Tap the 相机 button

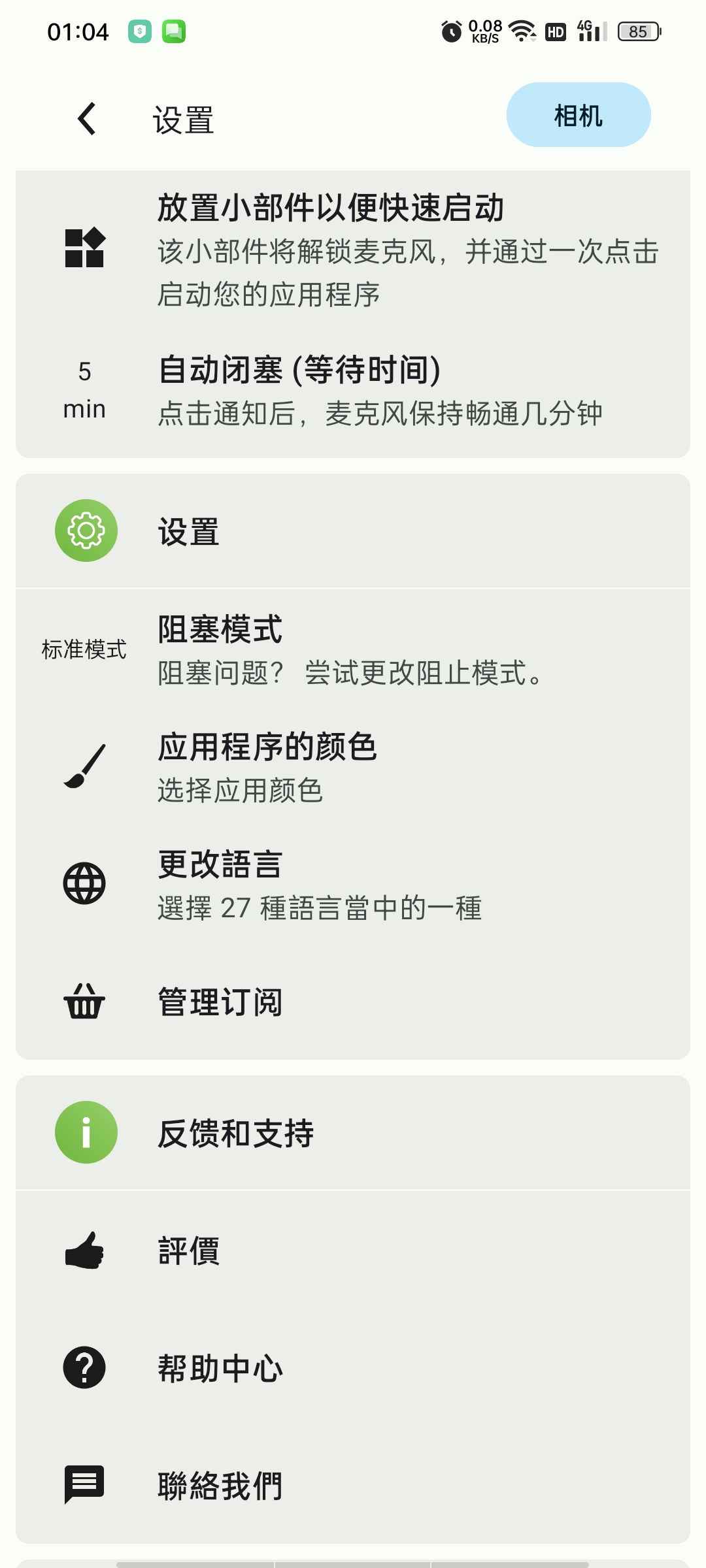(x=579, y=115)
